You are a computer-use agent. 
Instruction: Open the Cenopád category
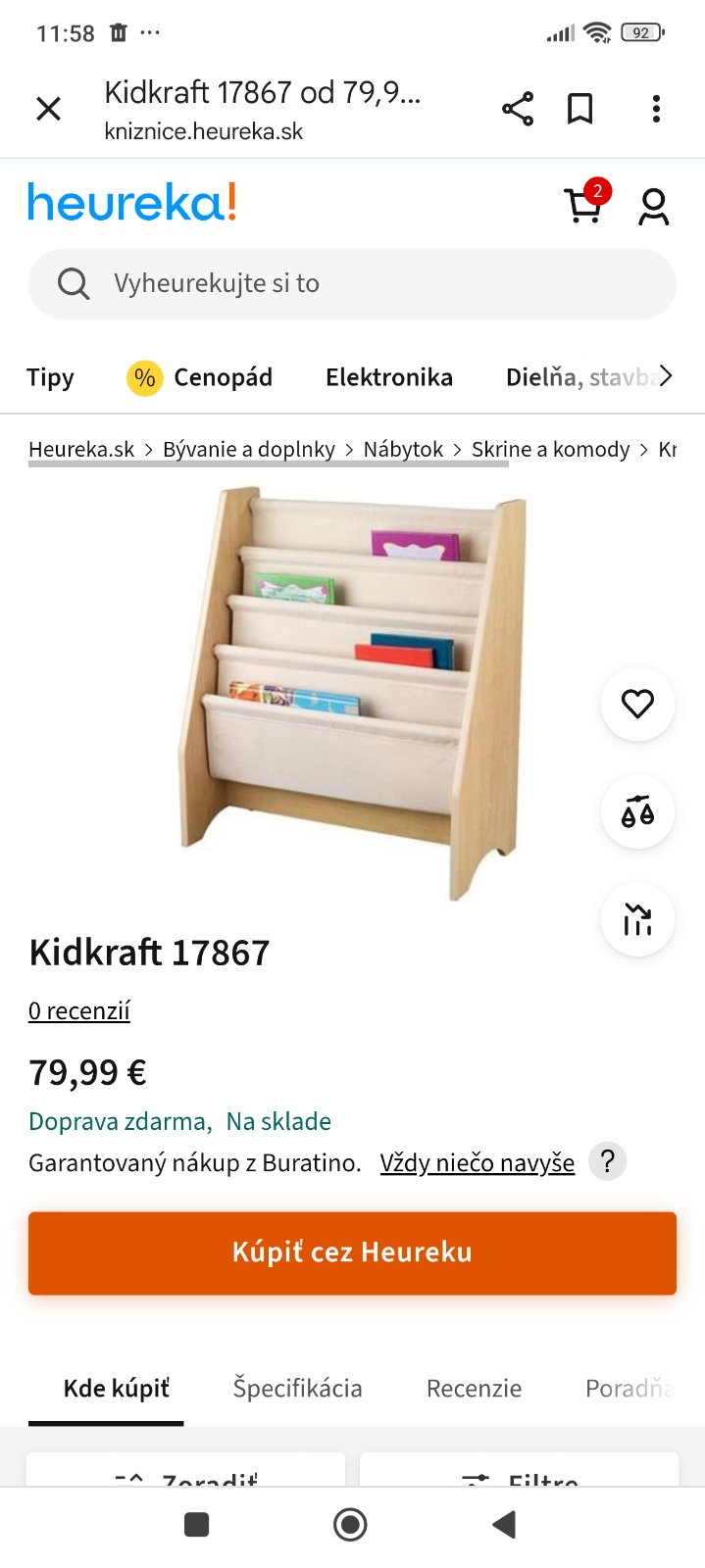[x=200, y=377]
